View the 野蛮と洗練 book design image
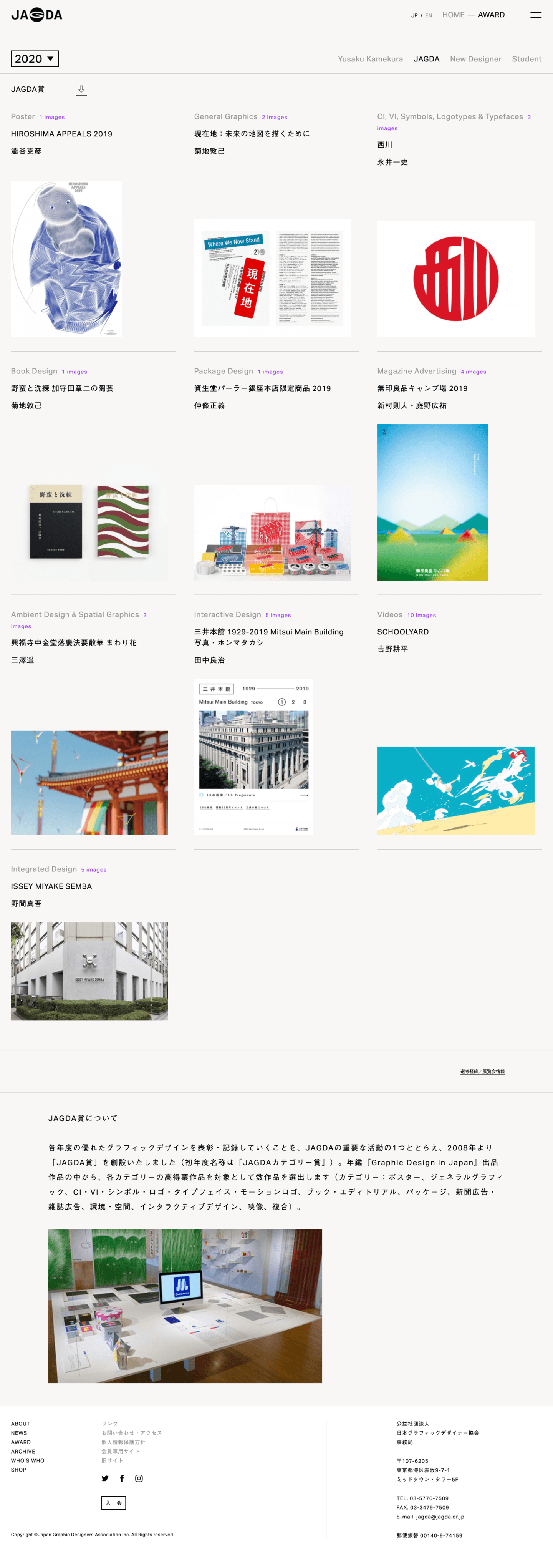553x1568 pixels. [x=89, y=522]
